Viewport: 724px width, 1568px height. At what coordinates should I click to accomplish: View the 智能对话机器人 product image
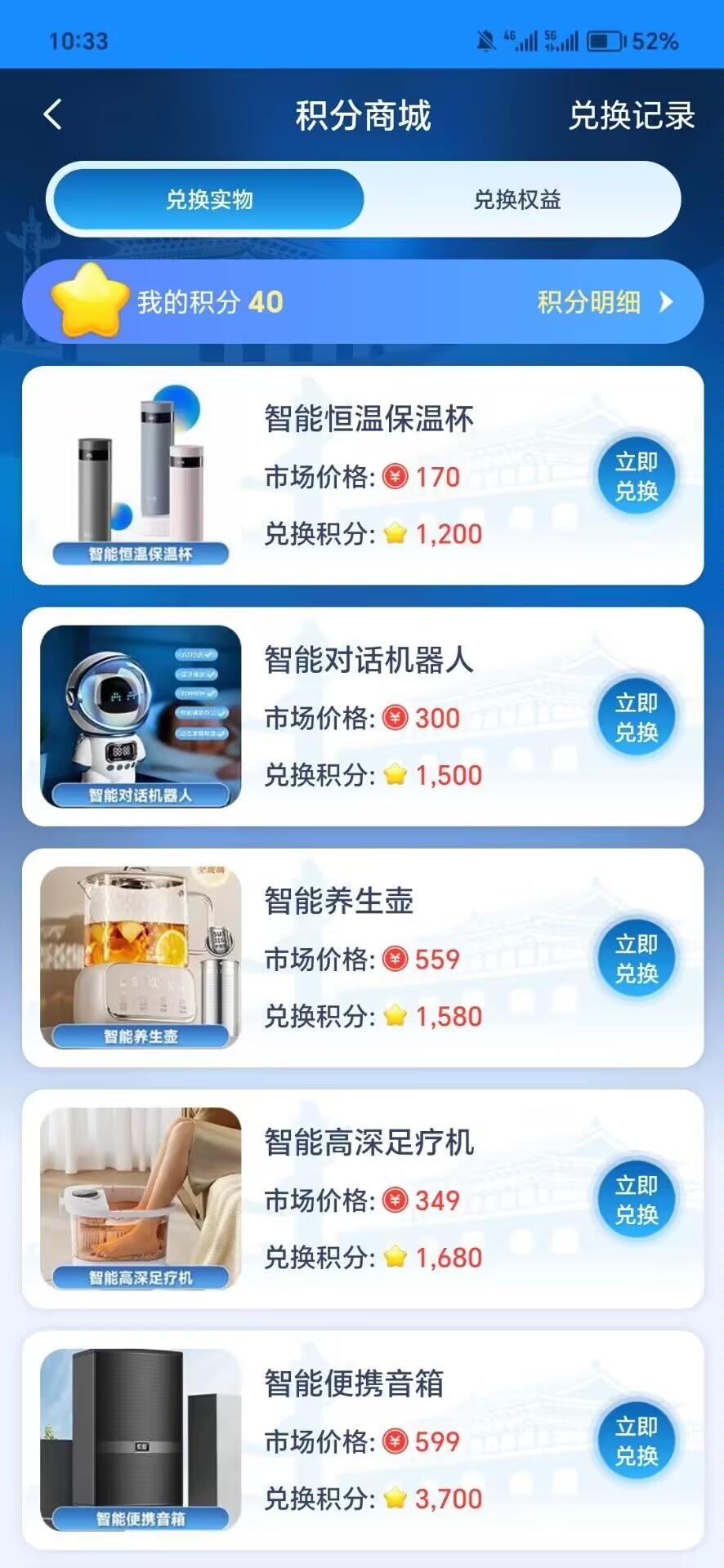[141, 716]
